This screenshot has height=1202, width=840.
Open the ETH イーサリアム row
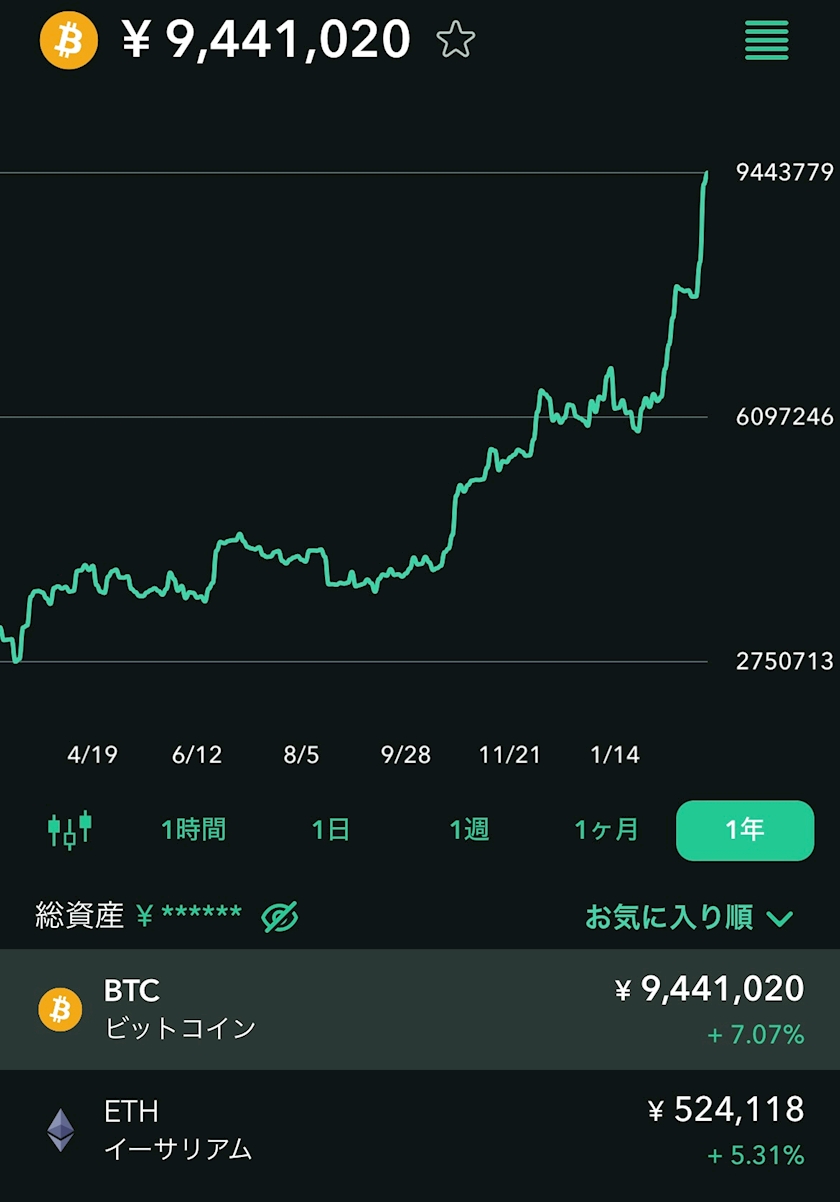click(x=420, y=1132)
